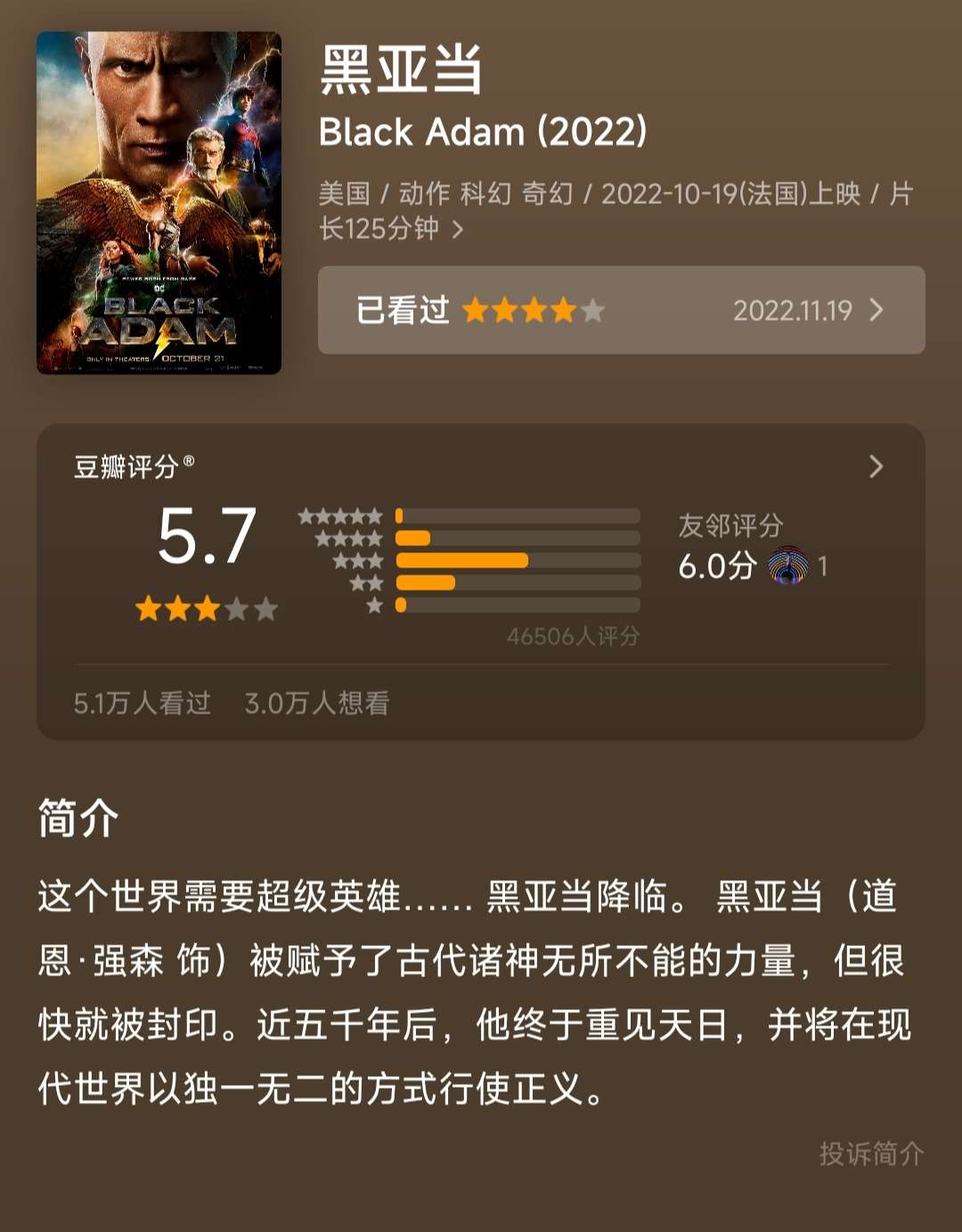Tap 投诉简介 to report the synopsis
Image resolution: width=962 pixels, height=1232 pixels.
(870, 1154)
